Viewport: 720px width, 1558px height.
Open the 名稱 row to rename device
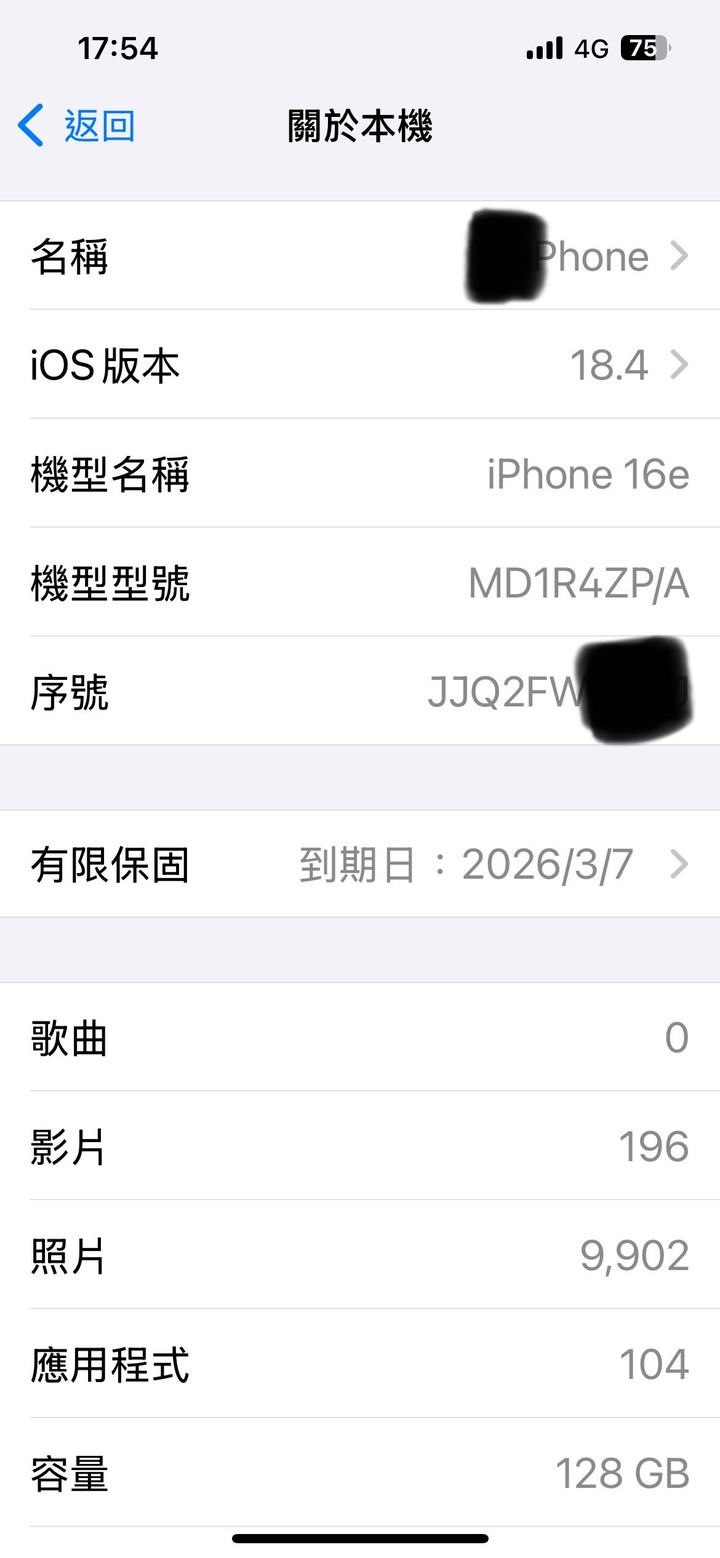360,256
